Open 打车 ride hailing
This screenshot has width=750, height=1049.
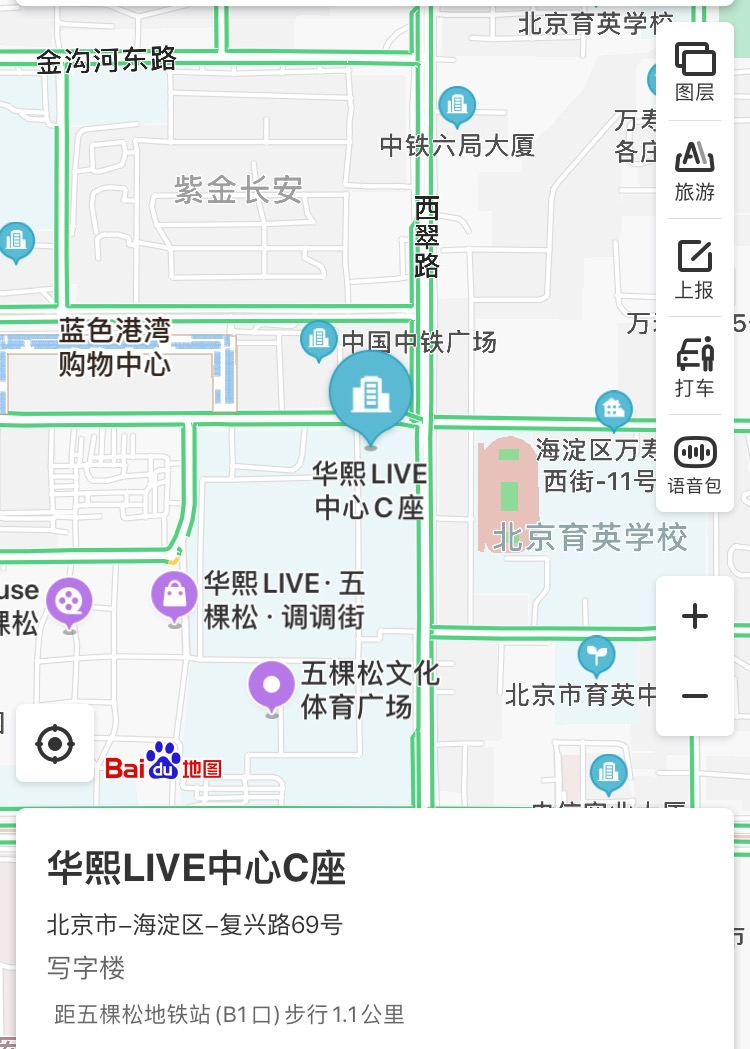pos(695,367)
